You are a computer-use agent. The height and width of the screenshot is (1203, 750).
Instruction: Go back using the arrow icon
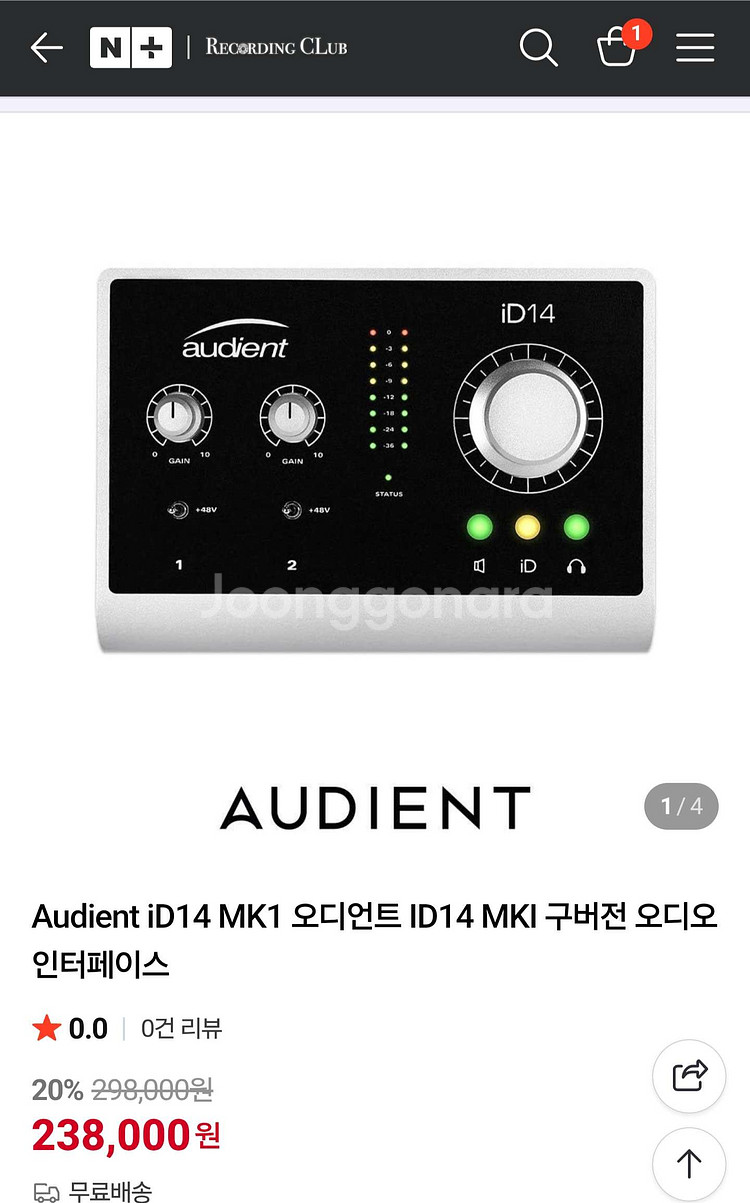point(47,47)
